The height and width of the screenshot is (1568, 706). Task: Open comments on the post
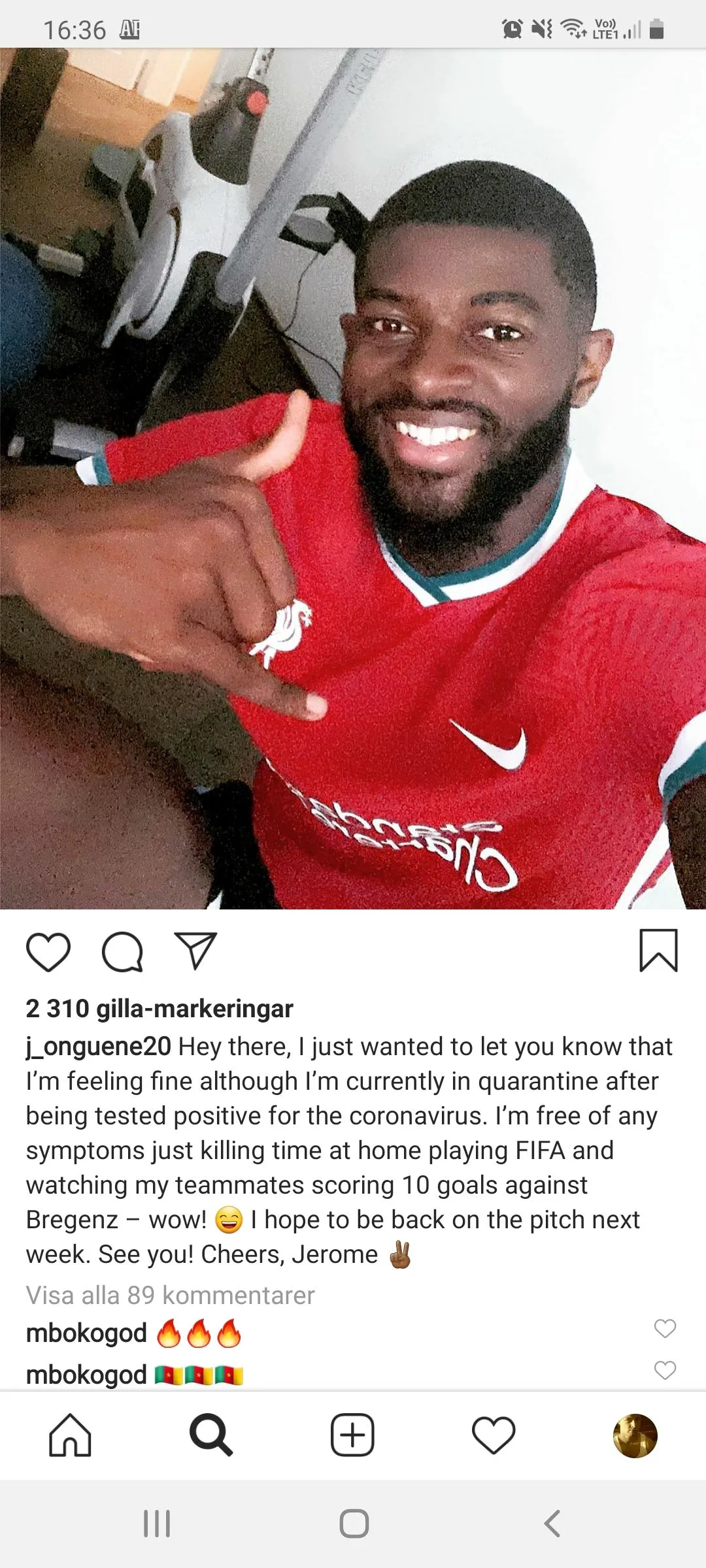click(122, 951)
